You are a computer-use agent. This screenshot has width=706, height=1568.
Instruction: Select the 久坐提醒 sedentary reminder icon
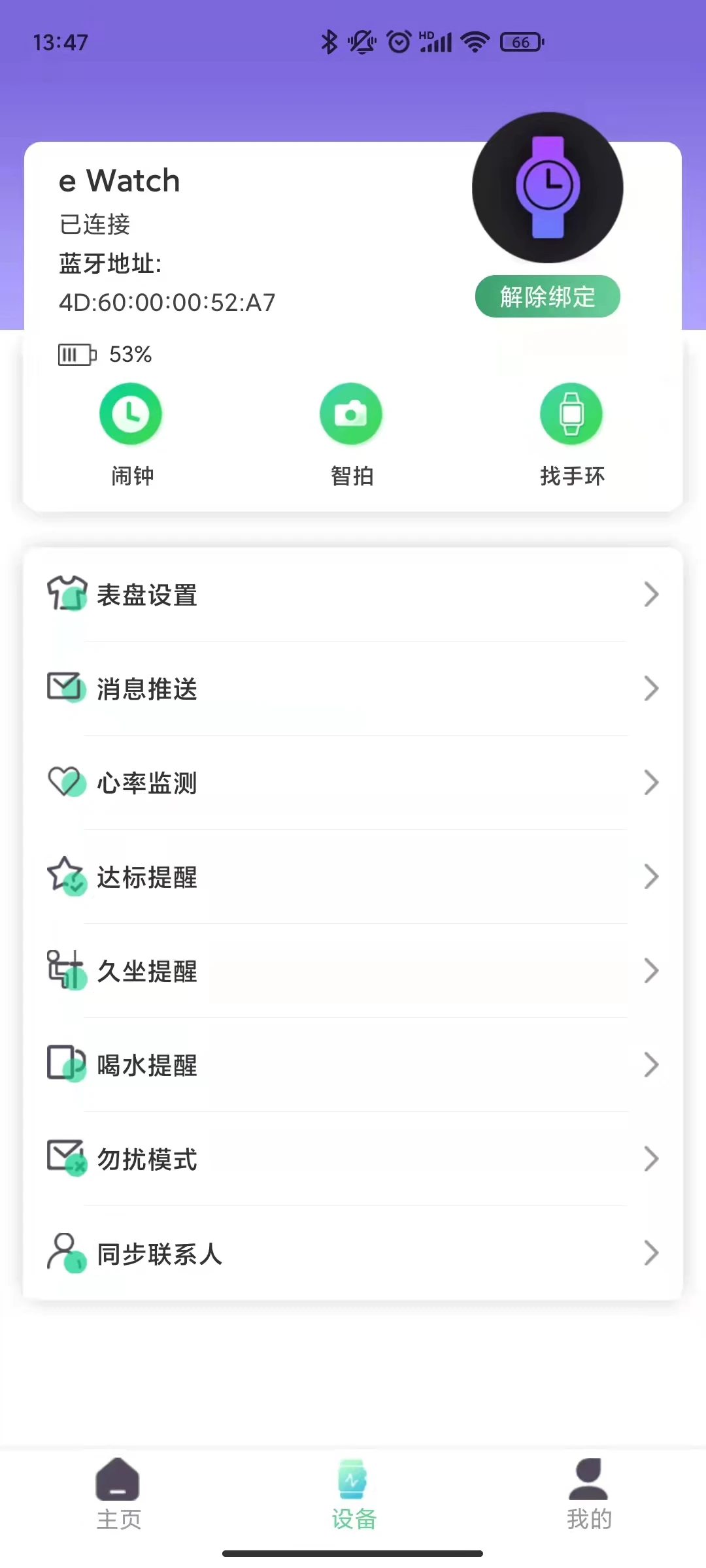pos(67,972)
